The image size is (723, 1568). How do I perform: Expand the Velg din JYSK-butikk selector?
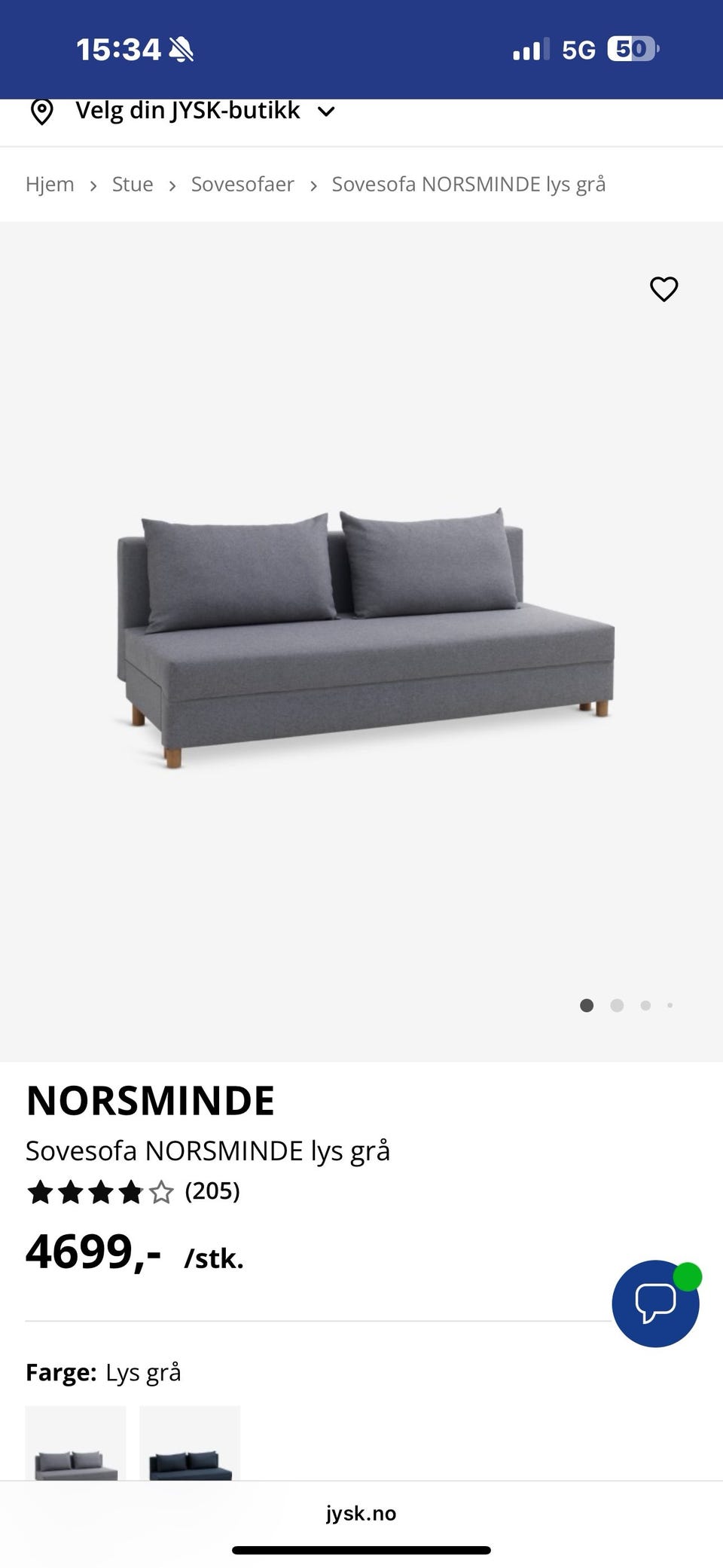click(187, 110)
